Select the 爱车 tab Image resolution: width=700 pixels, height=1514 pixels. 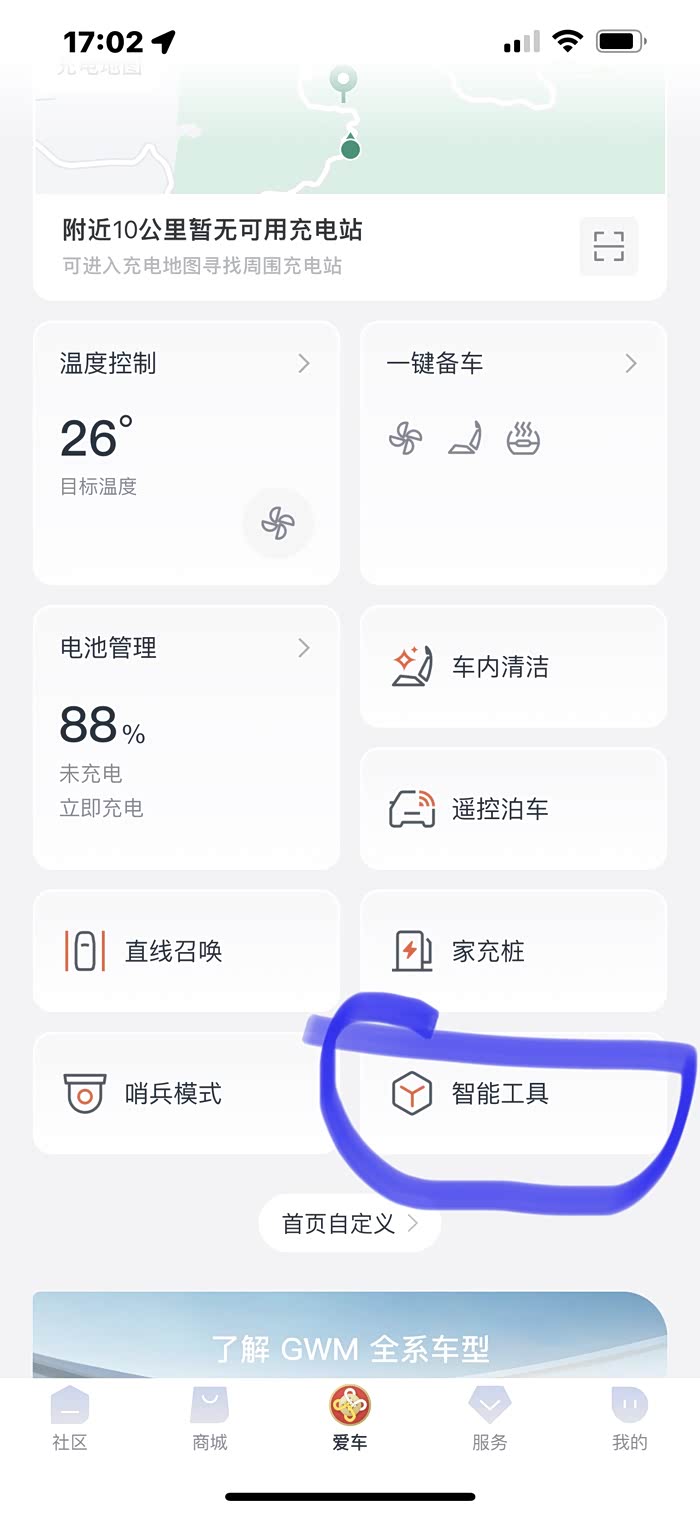pyautogui.click(x=350, y=1420)
